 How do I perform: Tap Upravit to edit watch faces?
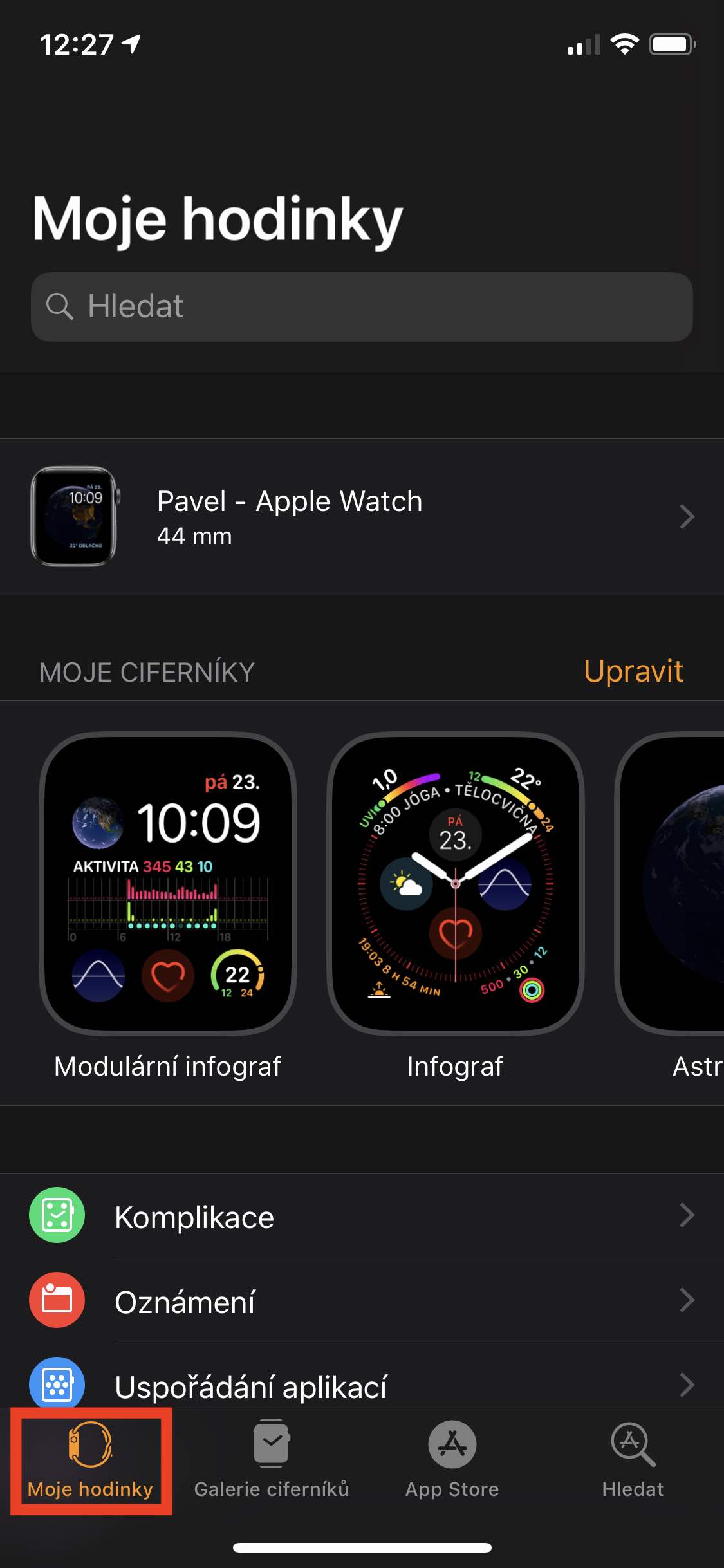coord(633,671)
